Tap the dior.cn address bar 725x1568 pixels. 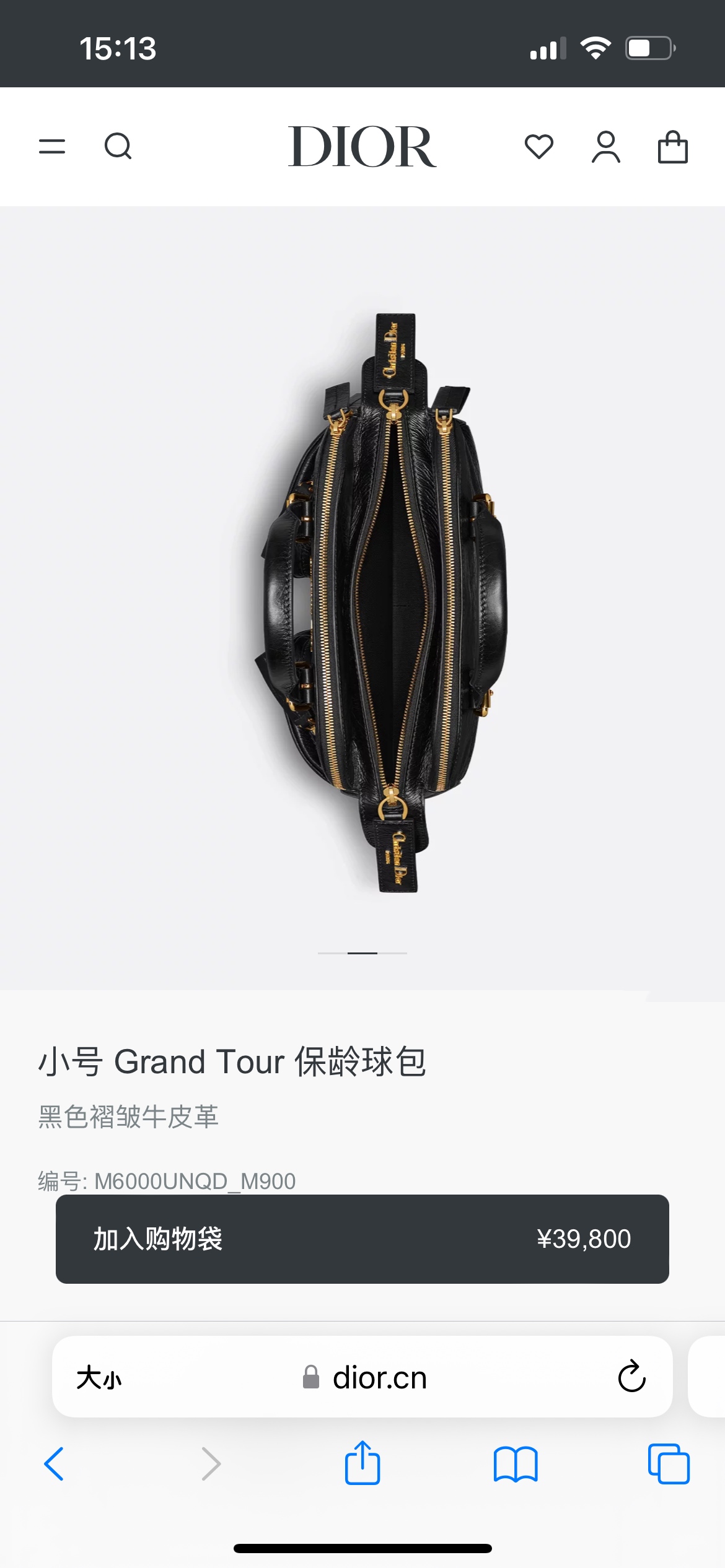[x=366, y=1378]
